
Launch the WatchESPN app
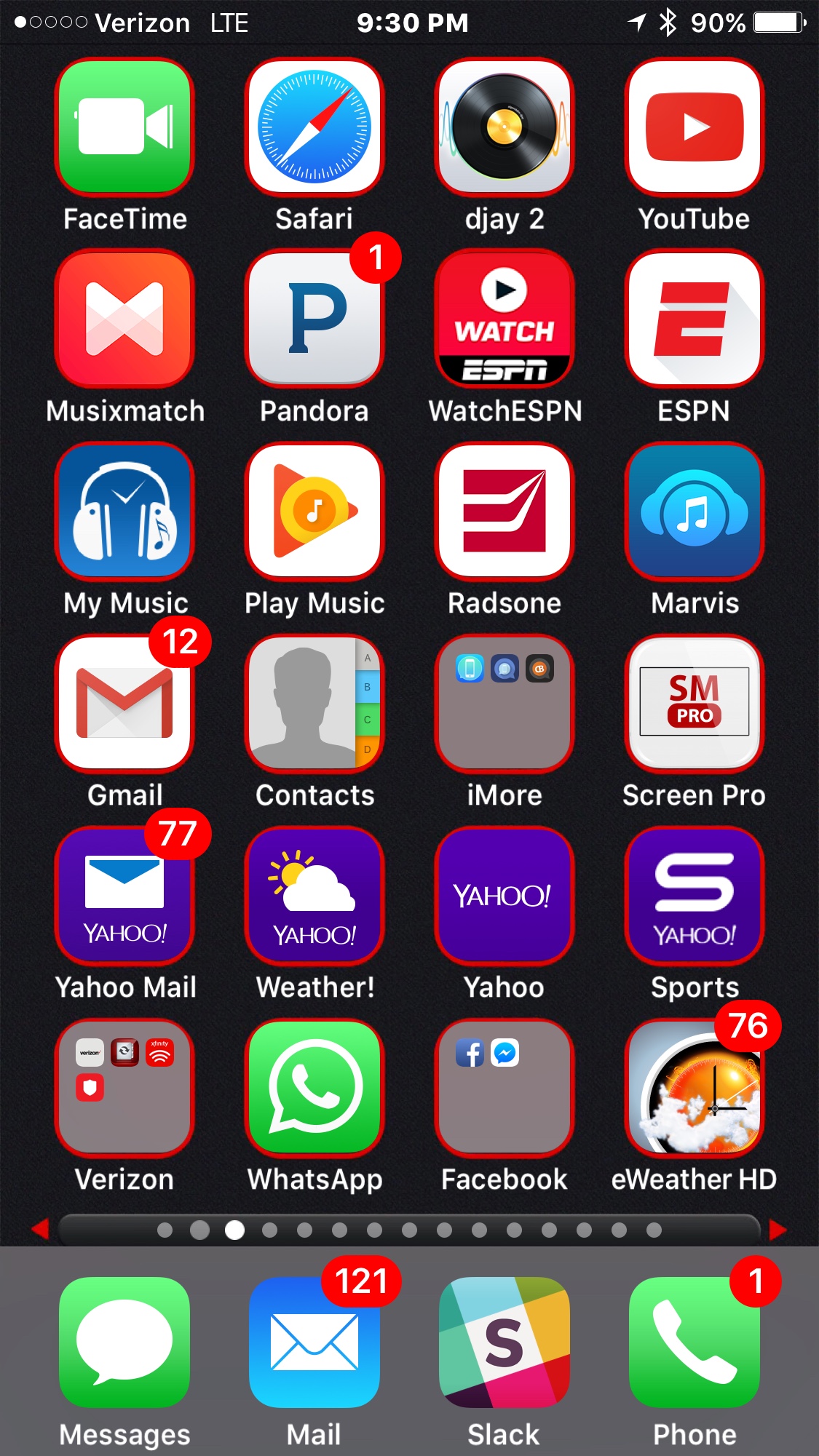click(505, 319)
